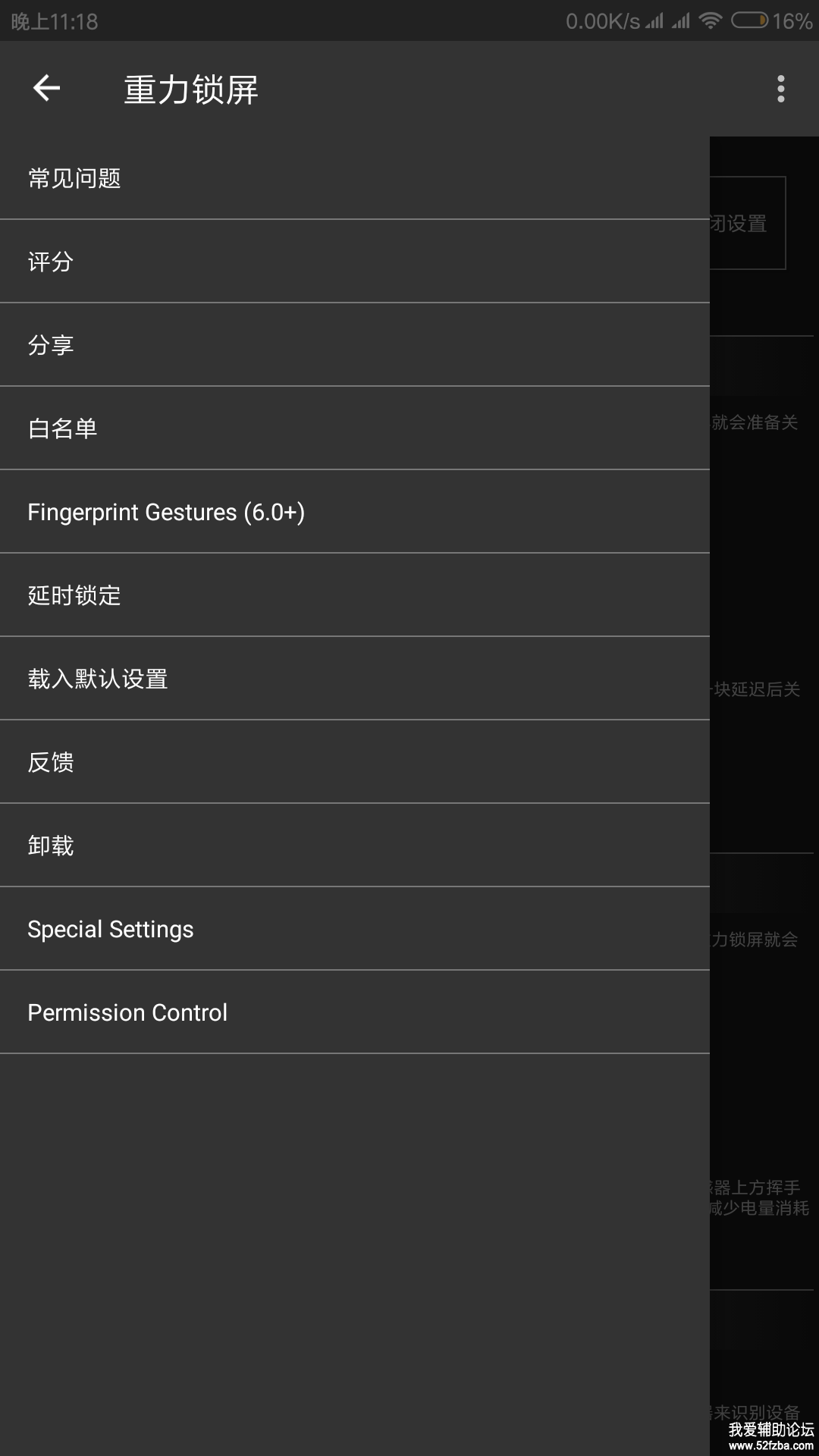Open 常见问题 (FAQ)
This screenshot has height=1456, width=819.
(x=354, y=178)
